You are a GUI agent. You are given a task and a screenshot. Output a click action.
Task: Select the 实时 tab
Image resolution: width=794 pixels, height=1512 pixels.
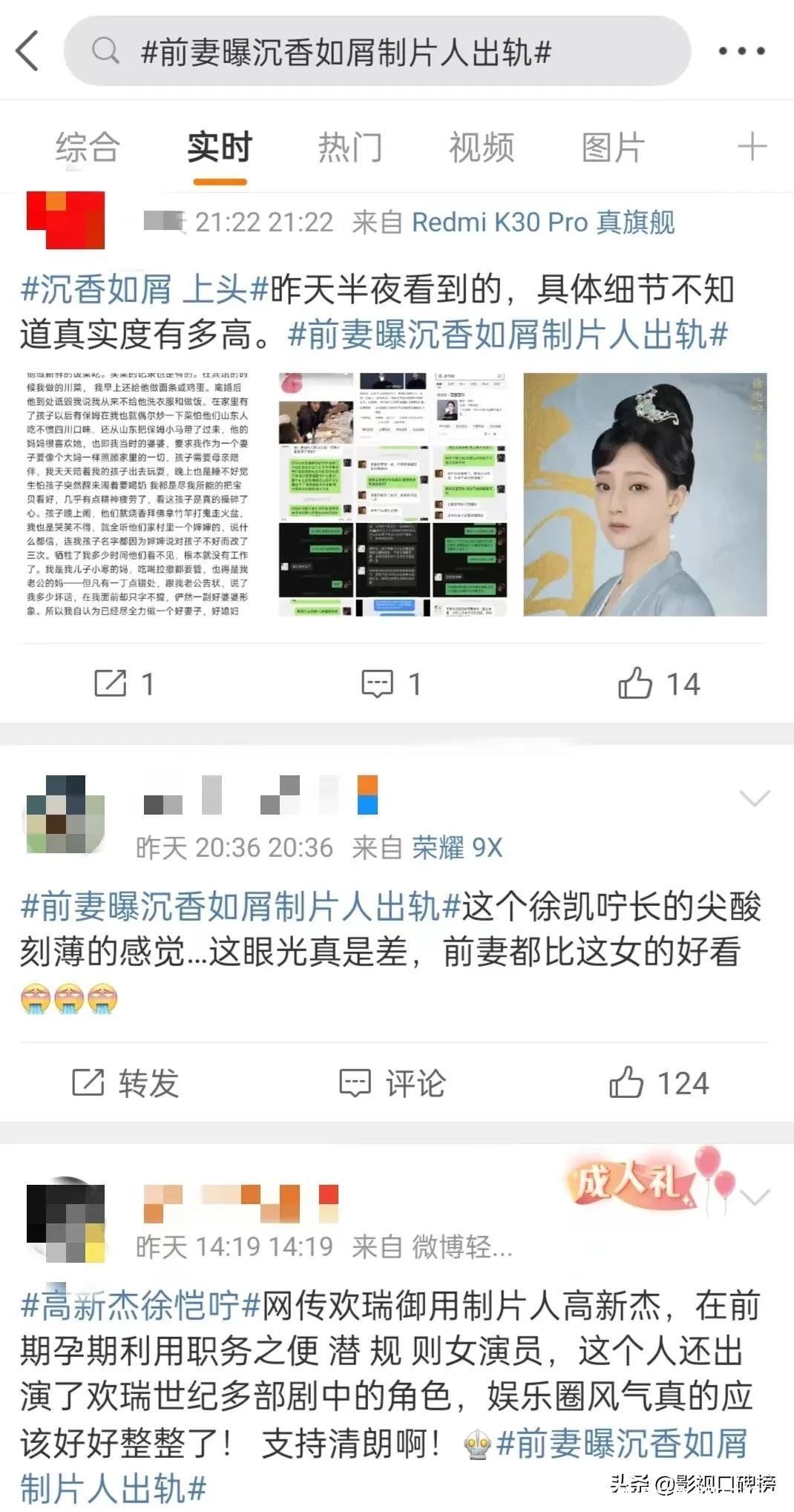220,147
